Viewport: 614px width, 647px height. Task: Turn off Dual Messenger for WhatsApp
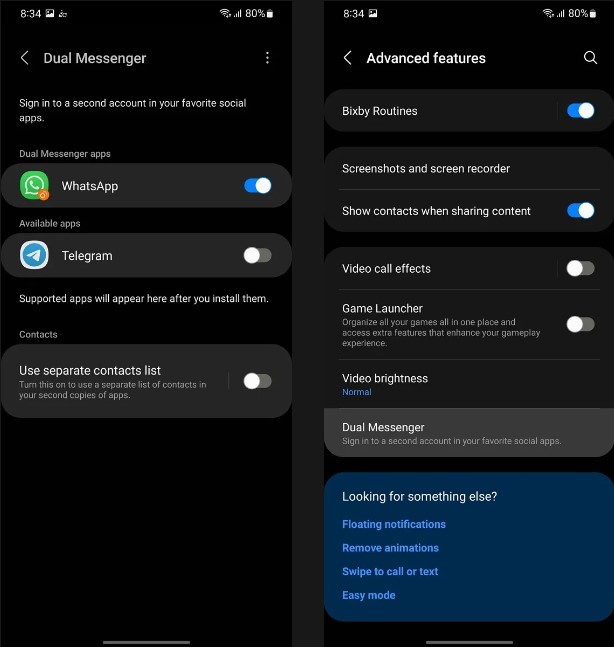coord(257,186)
